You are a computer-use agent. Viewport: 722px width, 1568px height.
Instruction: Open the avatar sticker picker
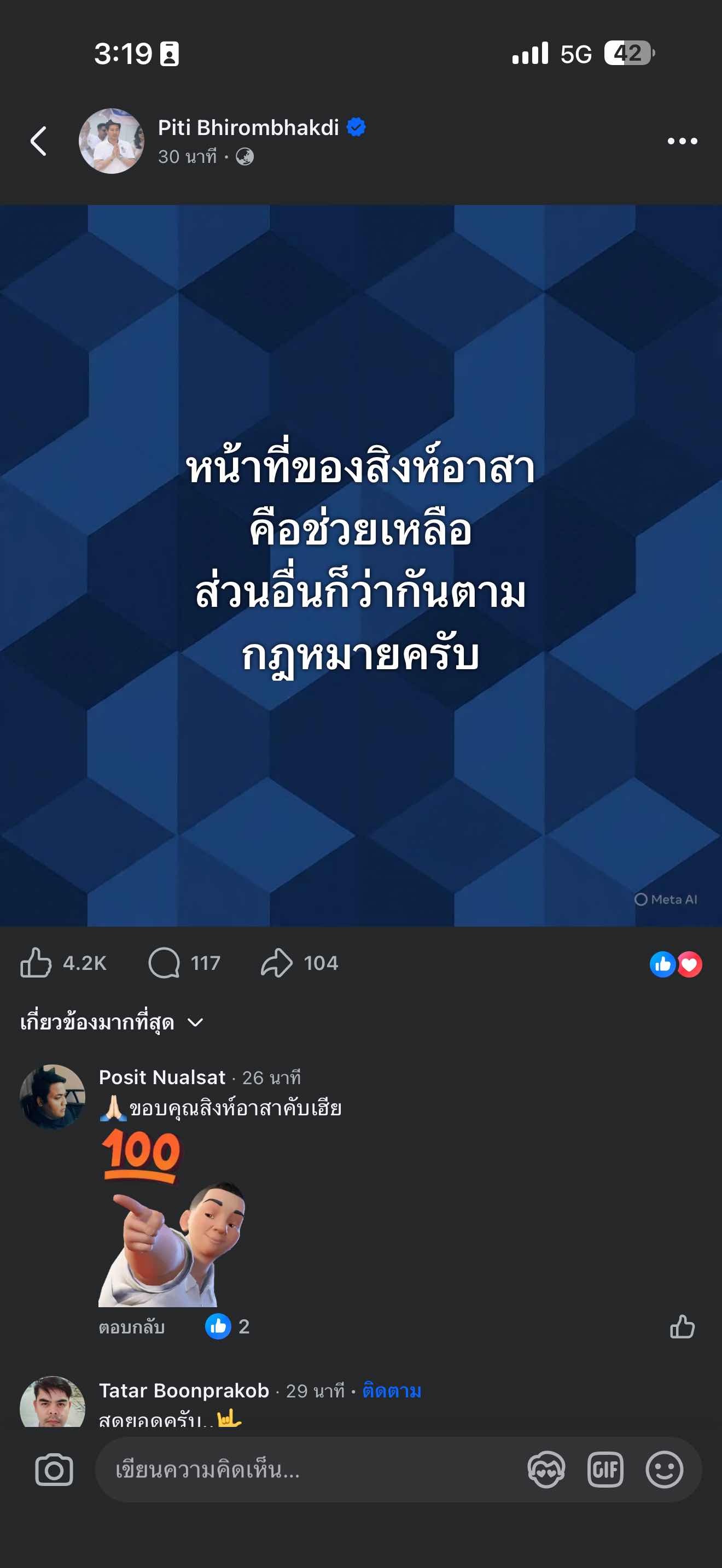546,1470
